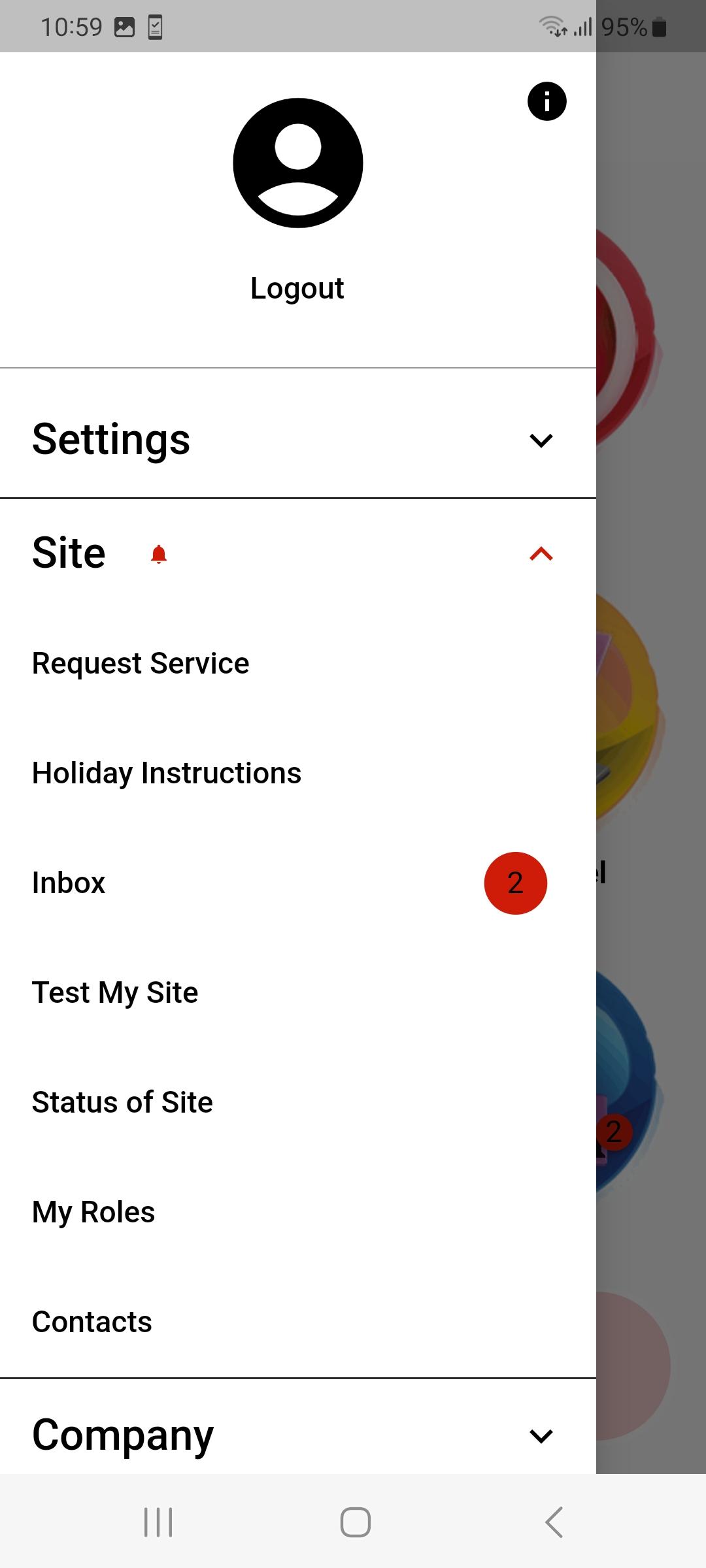Tap the profile avatar icon

297,163
